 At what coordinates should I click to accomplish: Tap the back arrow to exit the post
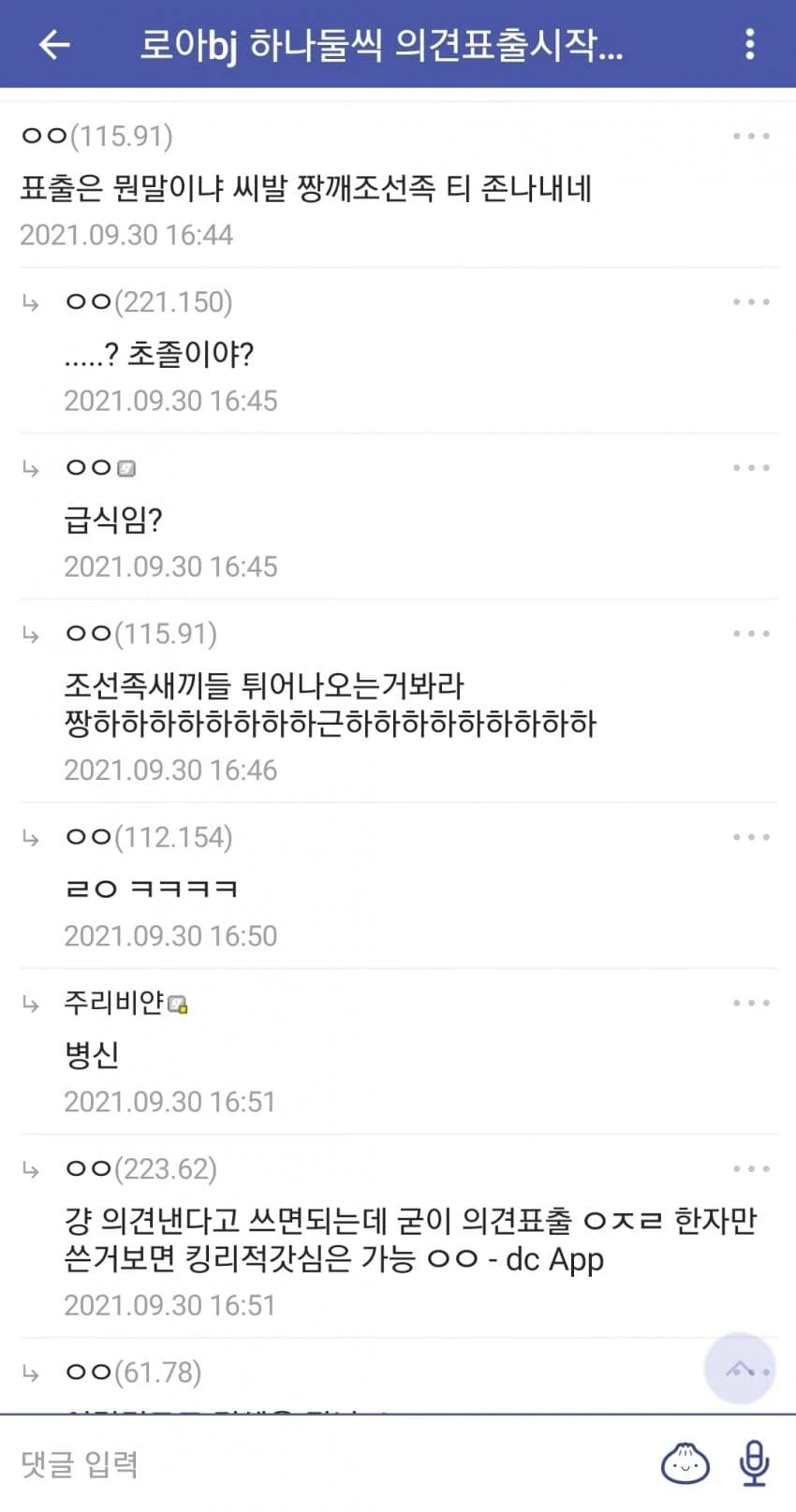point(56,44)
